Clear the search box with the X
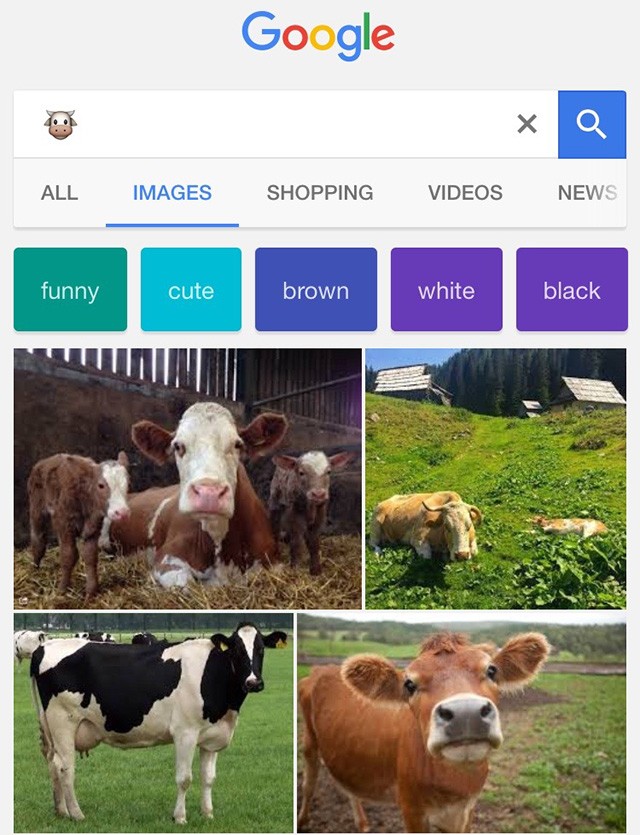 click(x=527, y=124)
